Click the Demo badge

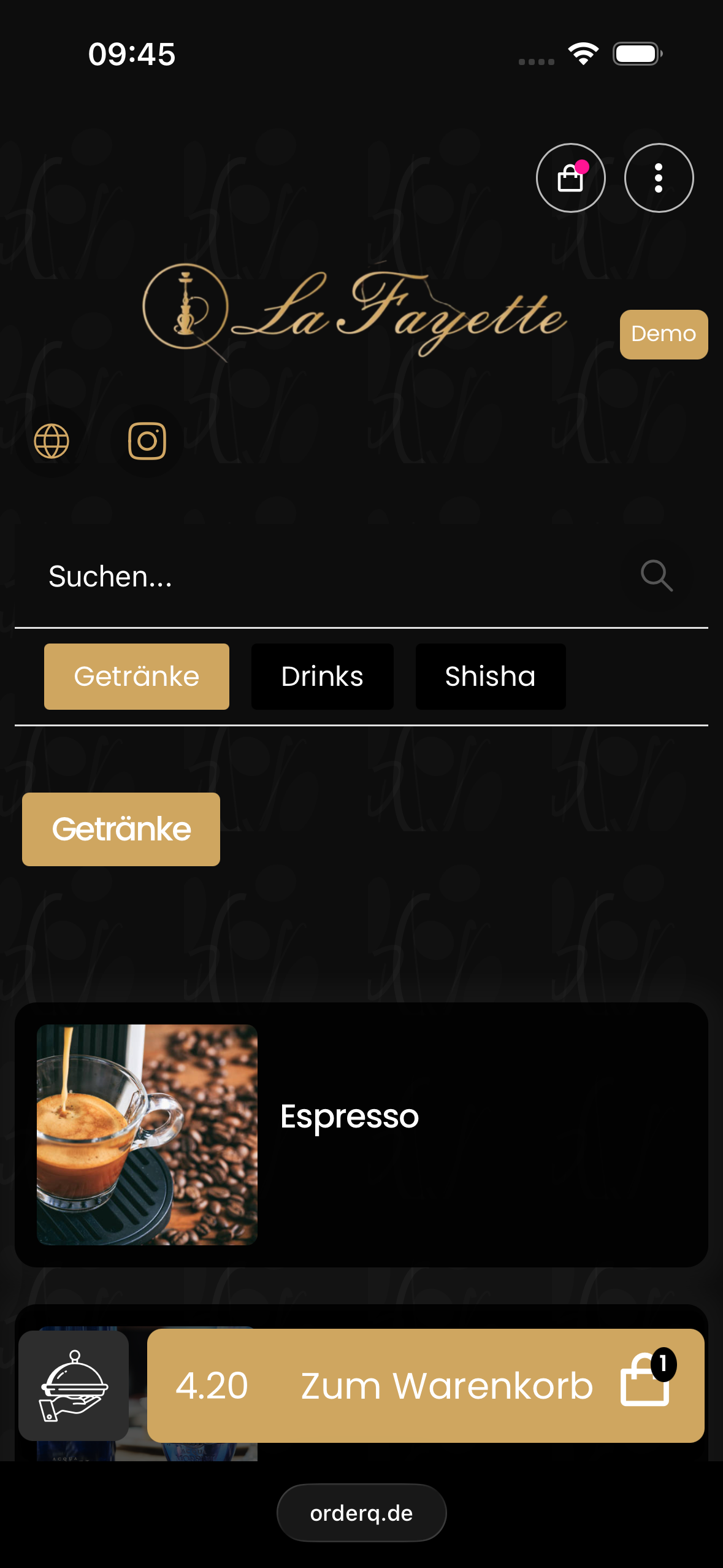pyautogui.click(x=663, y=334)
